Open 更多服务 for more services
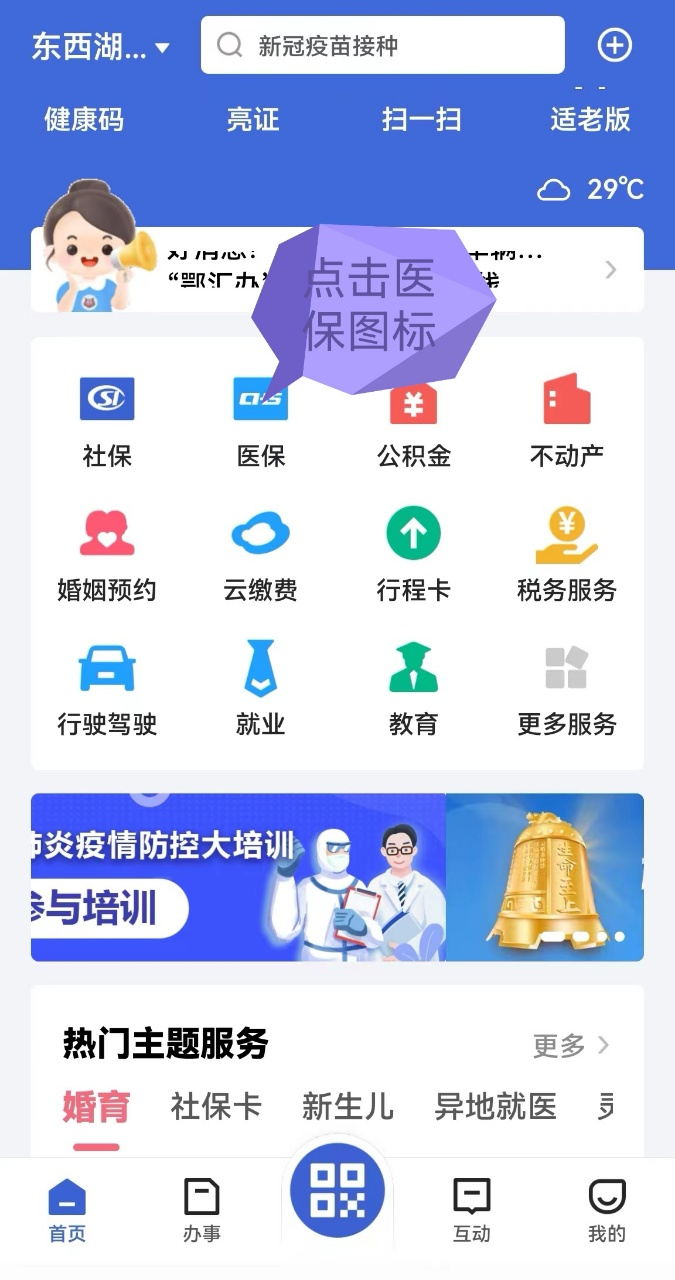The width and height of the screenshot is (675, 1280). [567, 689]
